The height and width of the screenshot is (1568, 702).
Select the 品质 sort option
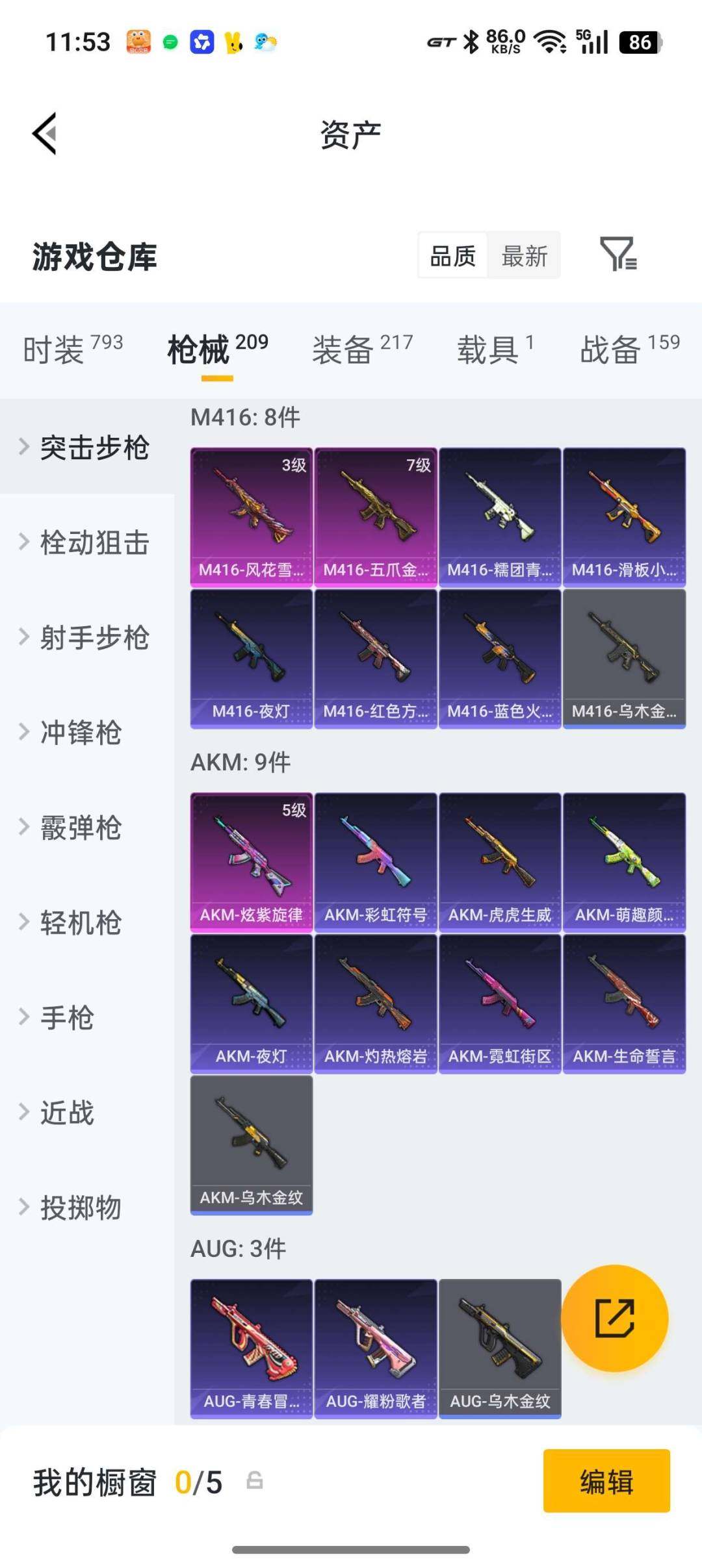453,255
